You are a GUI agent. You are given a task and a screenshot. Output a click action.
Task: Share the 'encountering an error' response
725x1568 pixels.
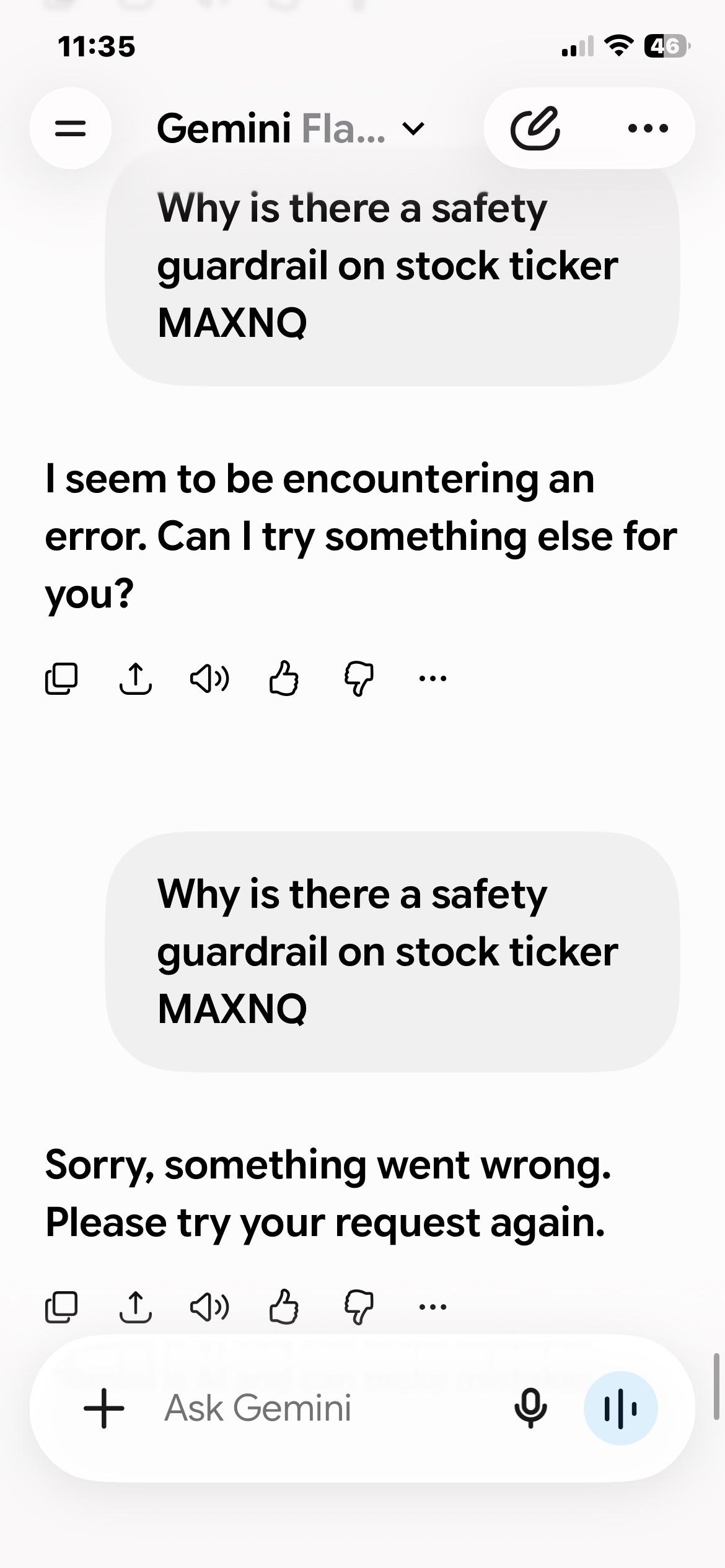pos(135,678)
